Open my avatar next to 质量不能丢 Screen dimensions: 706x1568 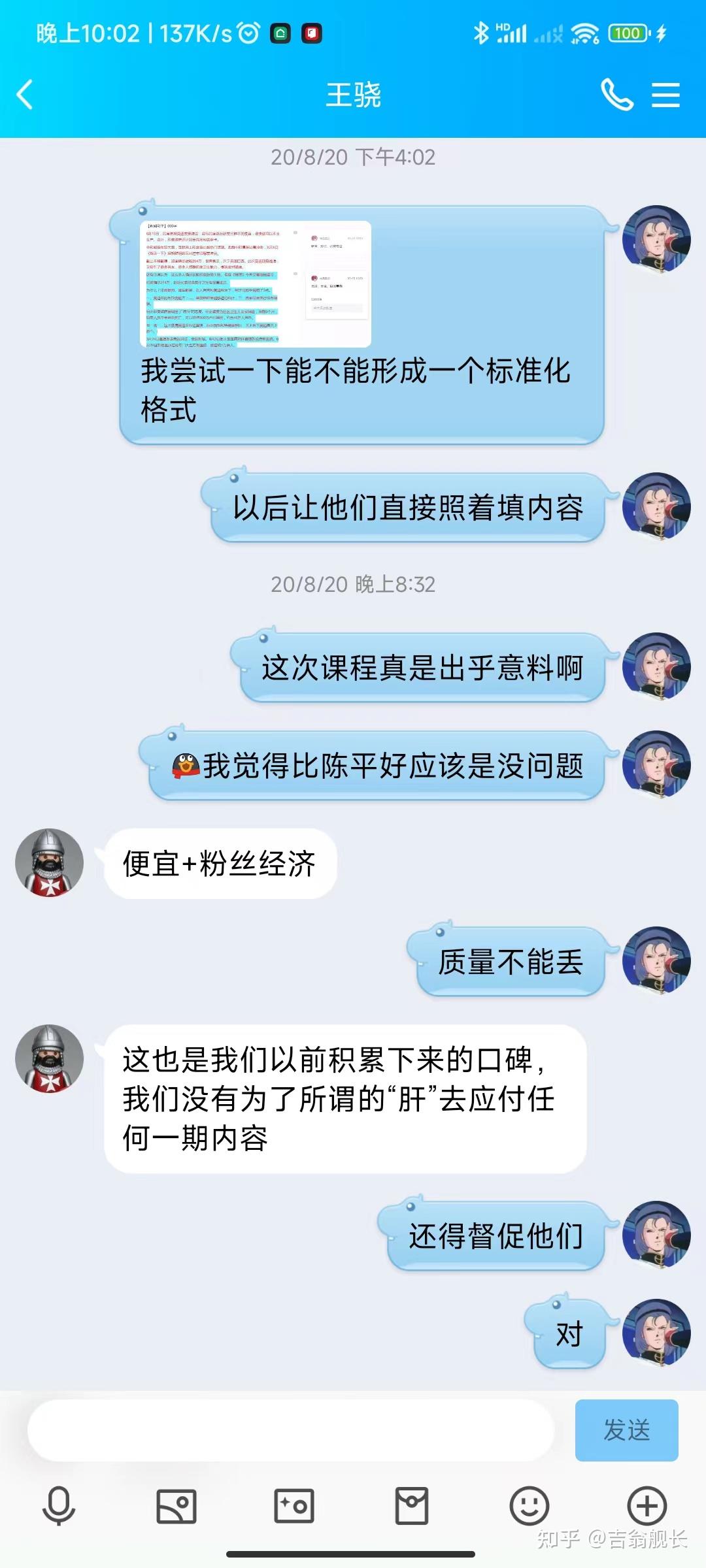(656, 960)
